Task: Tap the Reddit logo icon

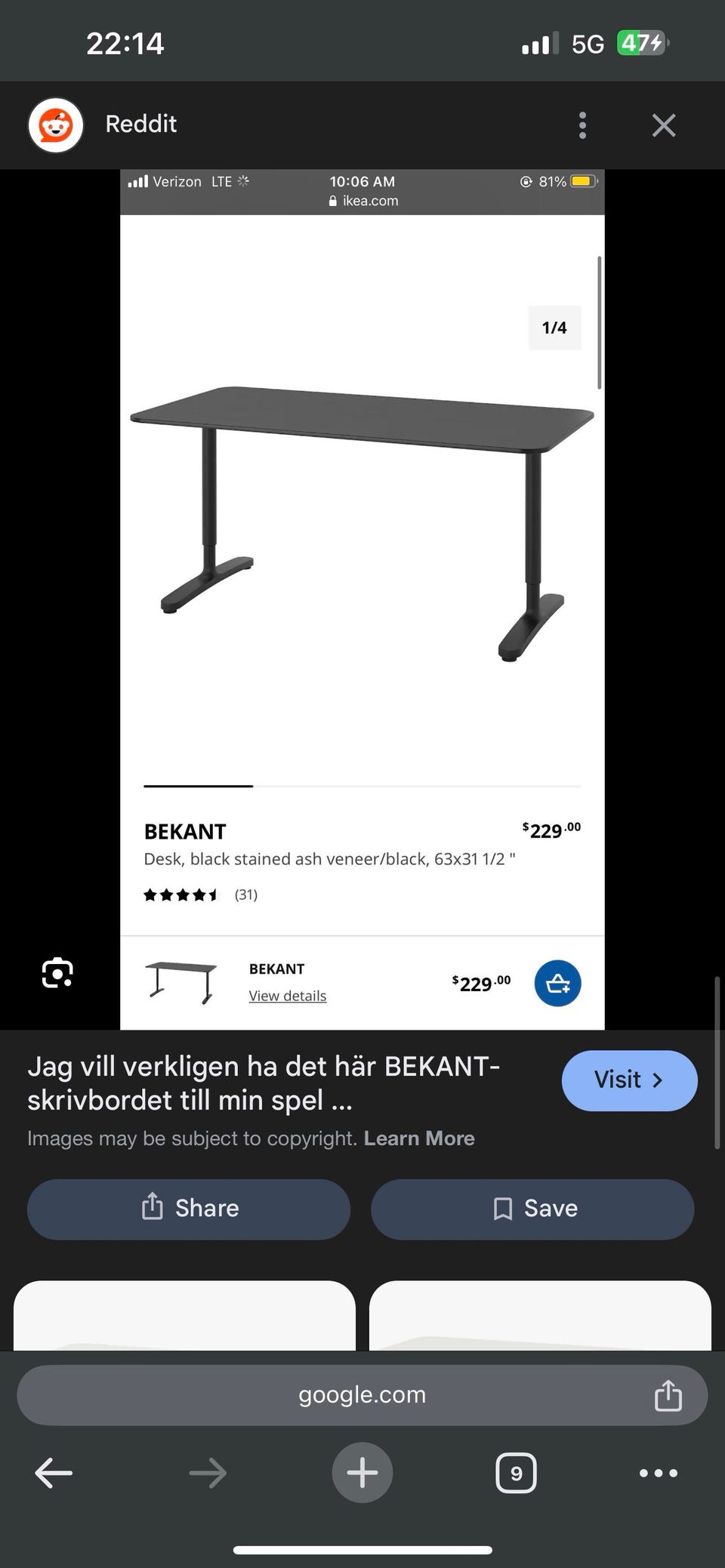Action: click(x=55, y=125)
